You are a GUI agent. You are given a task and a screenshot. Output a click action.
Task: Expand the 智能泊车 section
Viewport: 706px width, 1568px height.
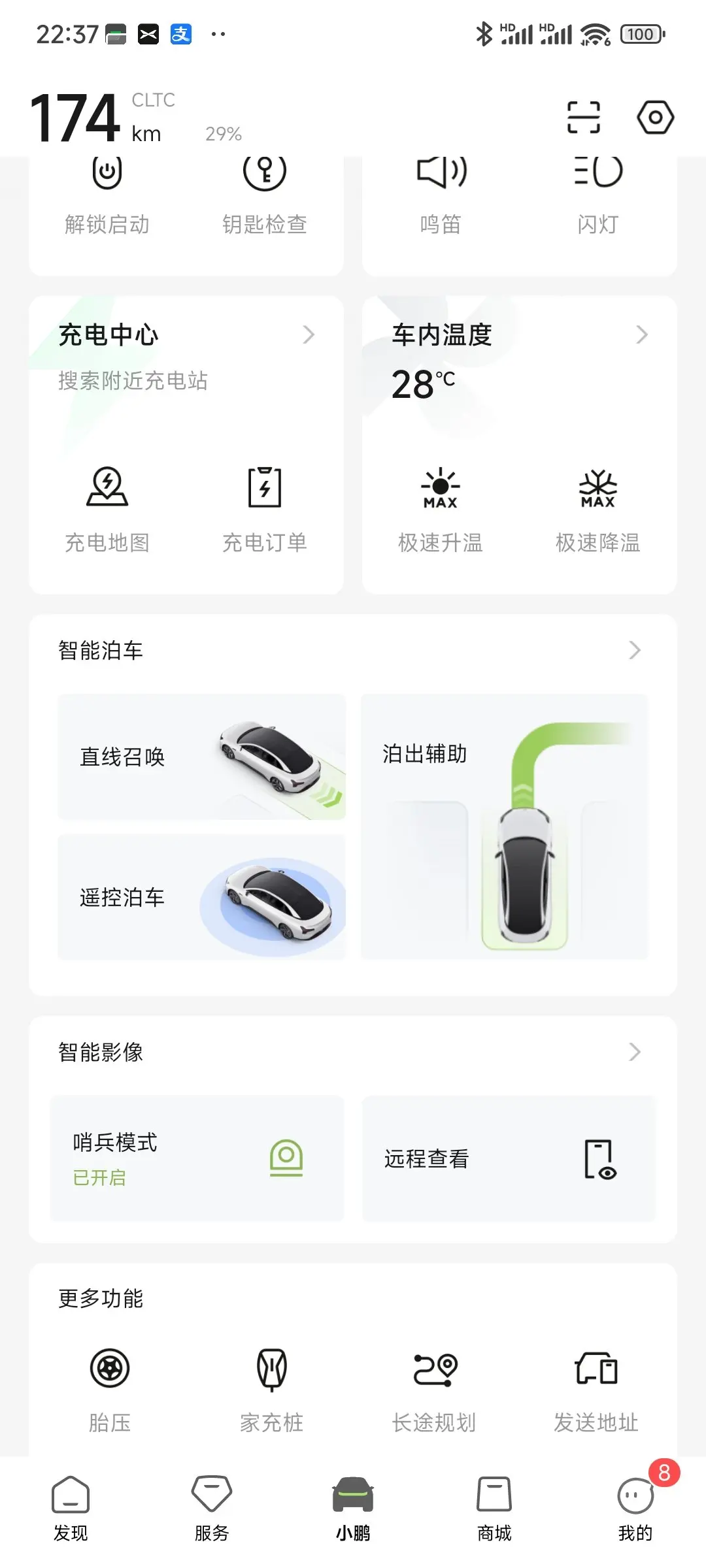pos(353,650)
